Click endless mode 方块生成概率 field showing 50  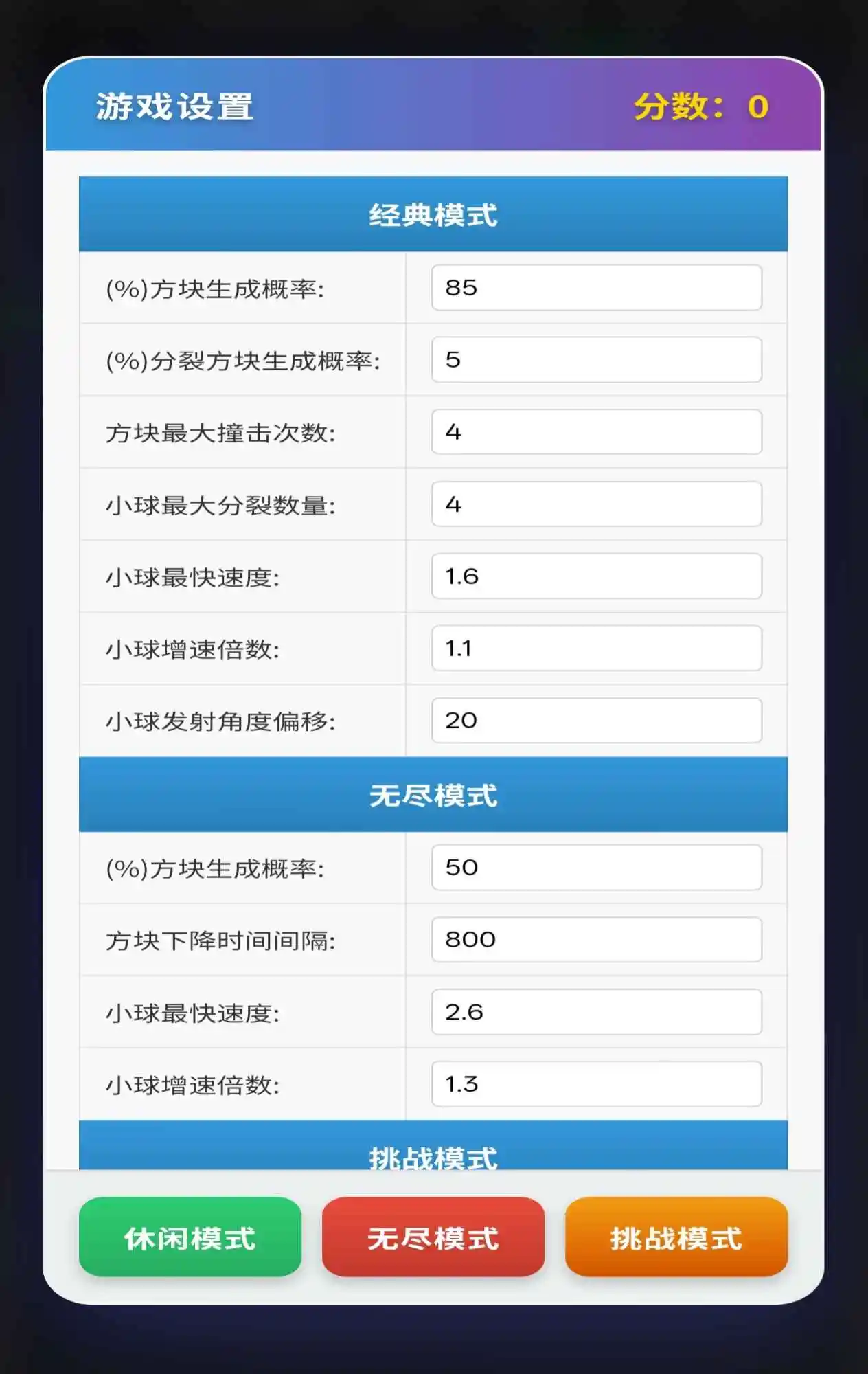pyautogui.click(x=595, y=867)
